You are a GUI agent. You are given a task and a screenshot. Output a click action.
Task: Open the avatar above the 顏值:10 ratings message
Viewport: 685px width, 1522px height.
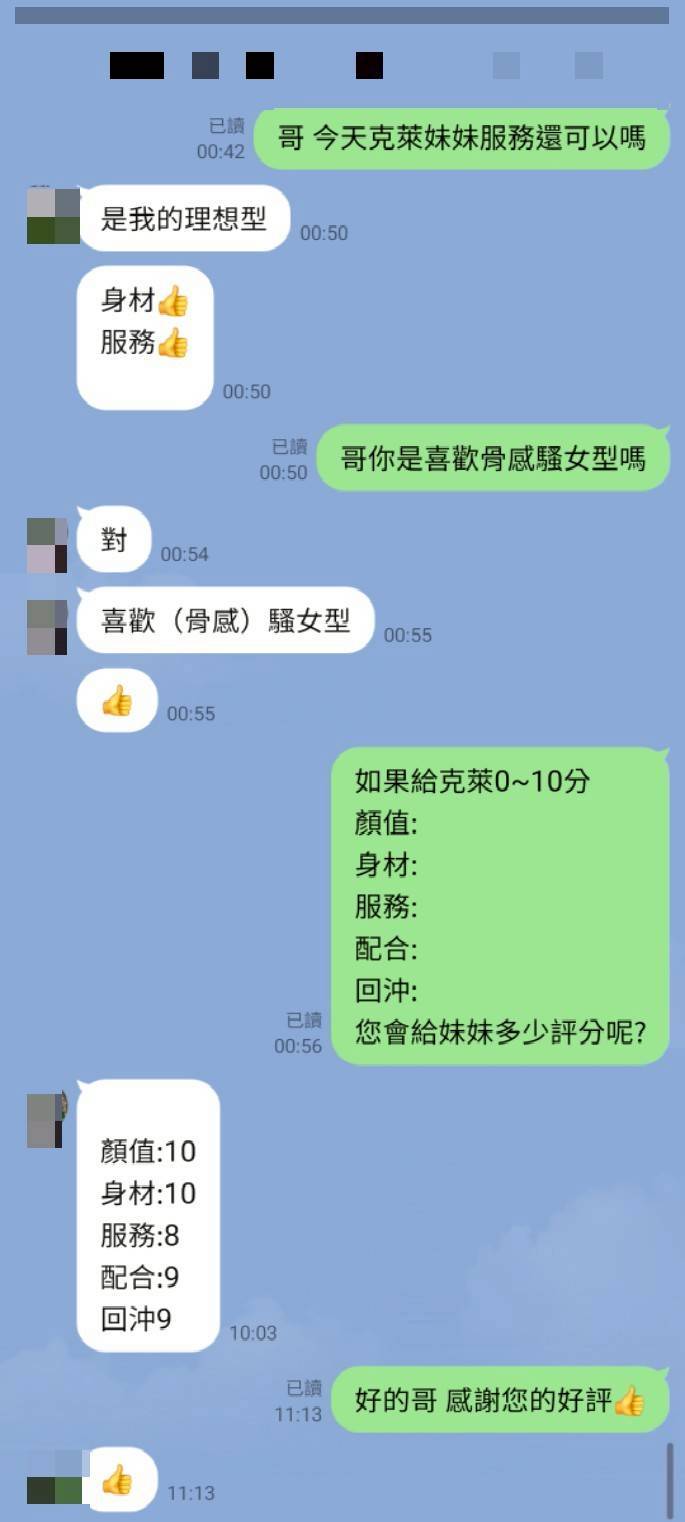tap(46, 1120)
